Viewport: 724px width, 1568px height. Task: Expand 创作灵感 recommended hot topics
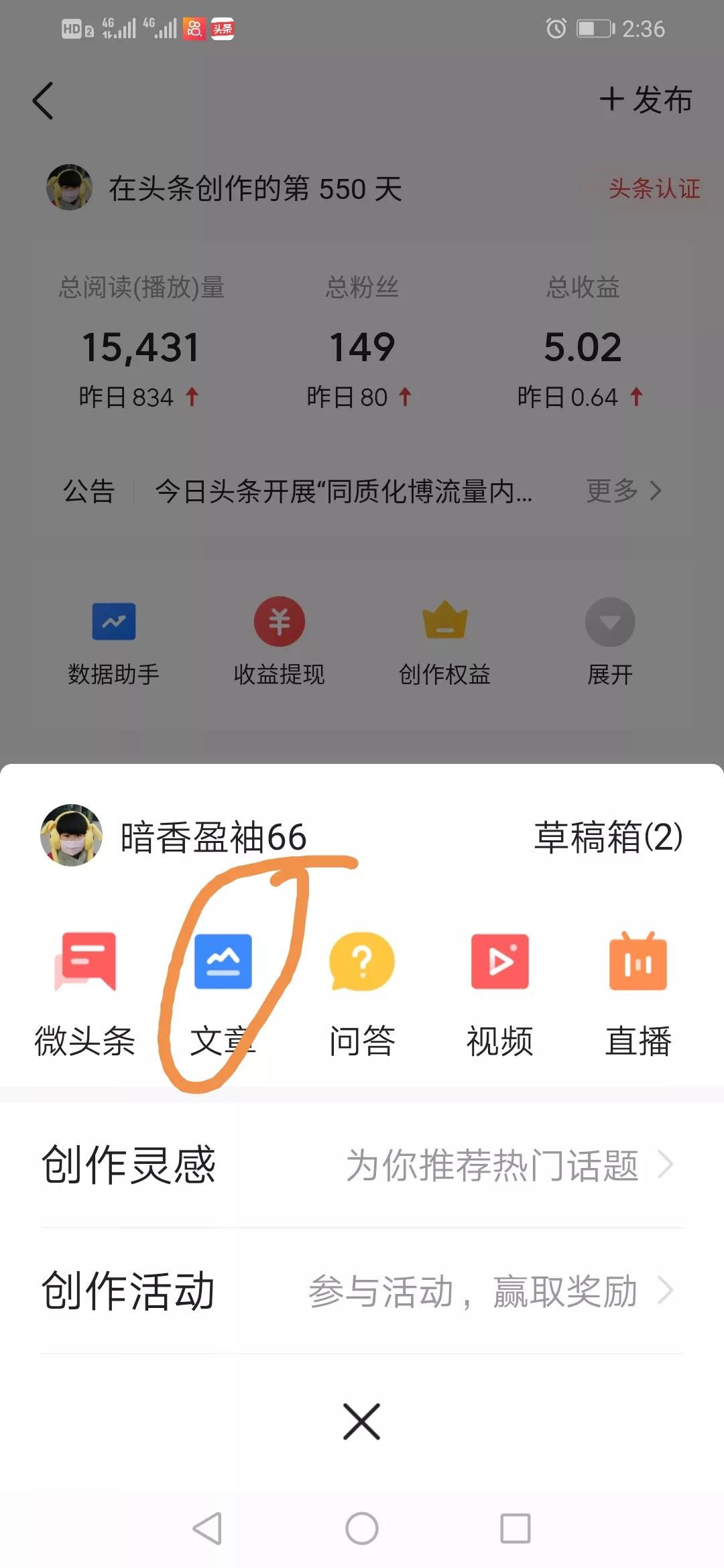362,1166
